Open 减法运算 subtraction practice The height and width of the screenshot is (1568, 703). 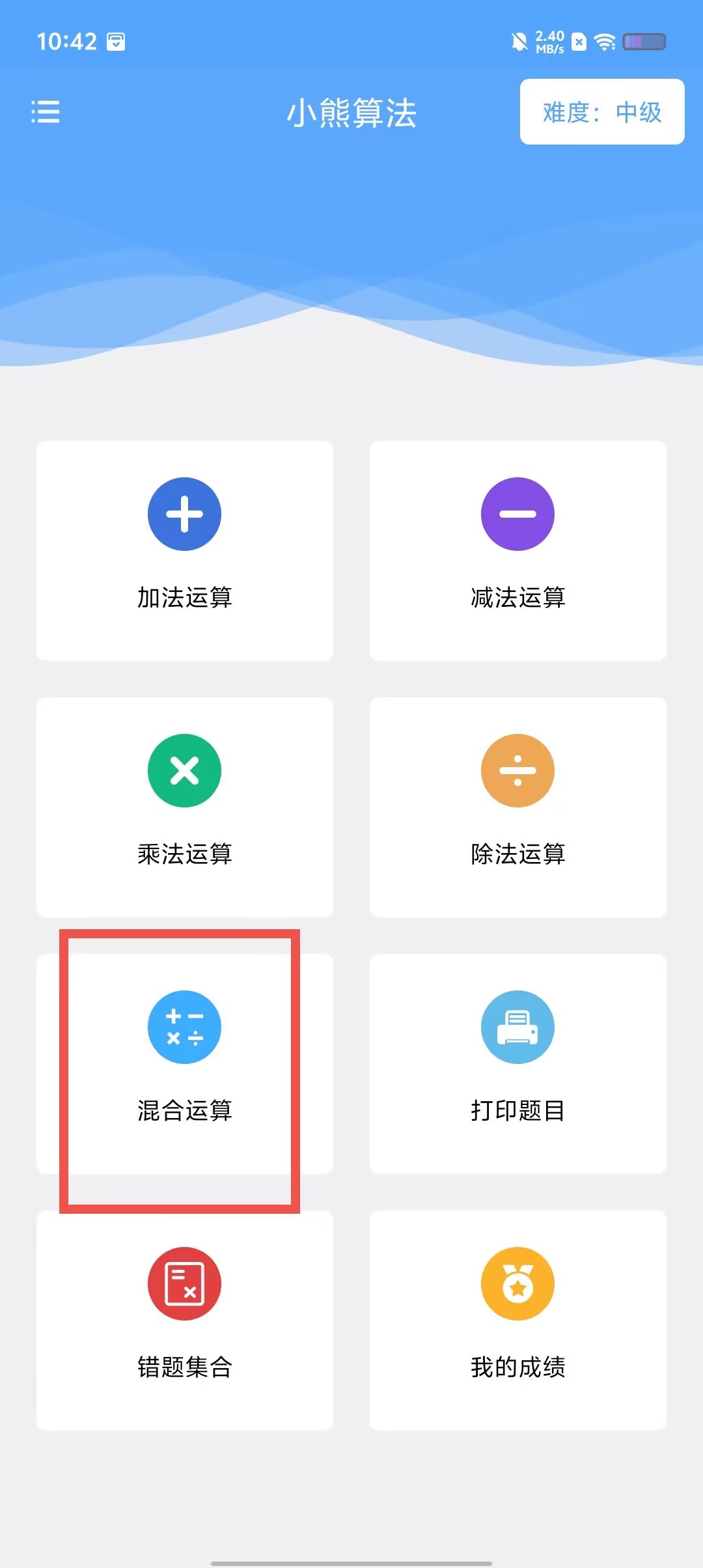(518, 551)
